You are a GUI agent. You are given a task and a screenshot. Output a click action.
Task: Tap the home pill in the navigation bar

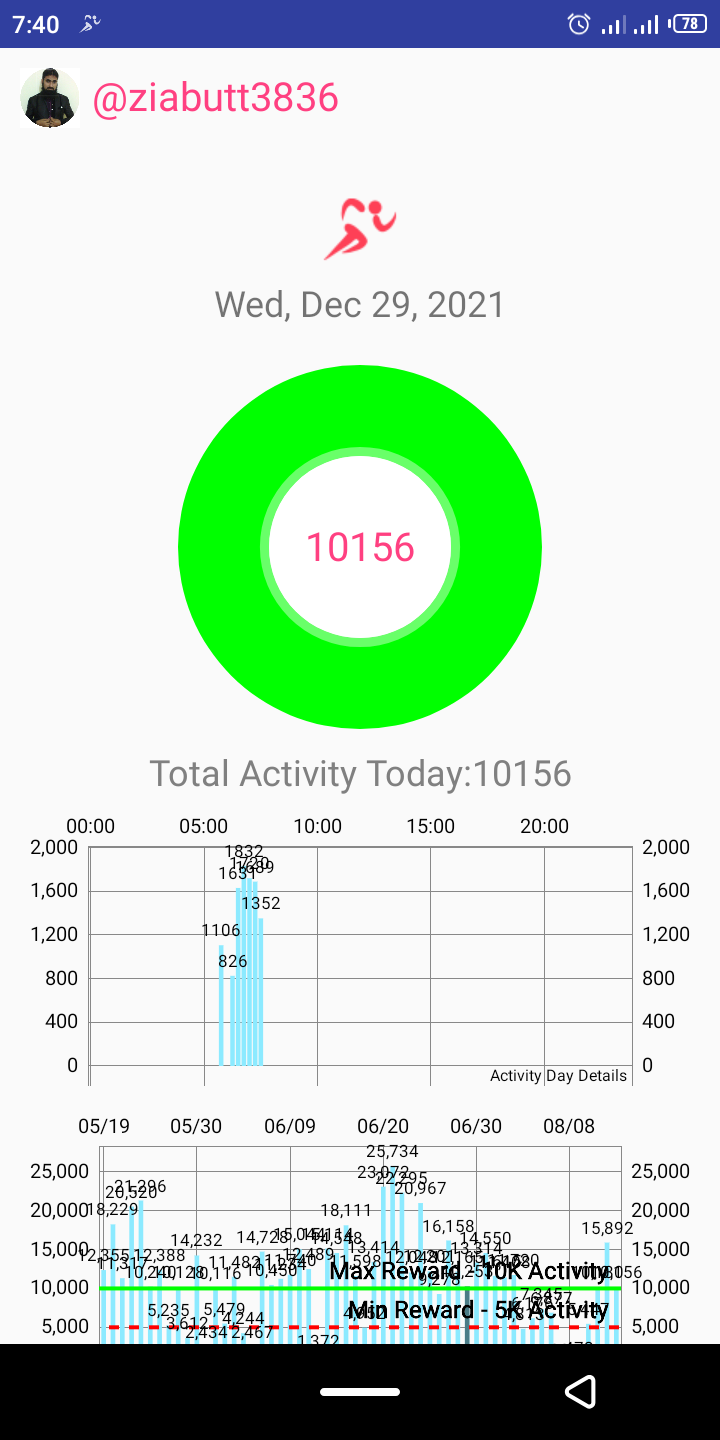tap(360, 1391)
